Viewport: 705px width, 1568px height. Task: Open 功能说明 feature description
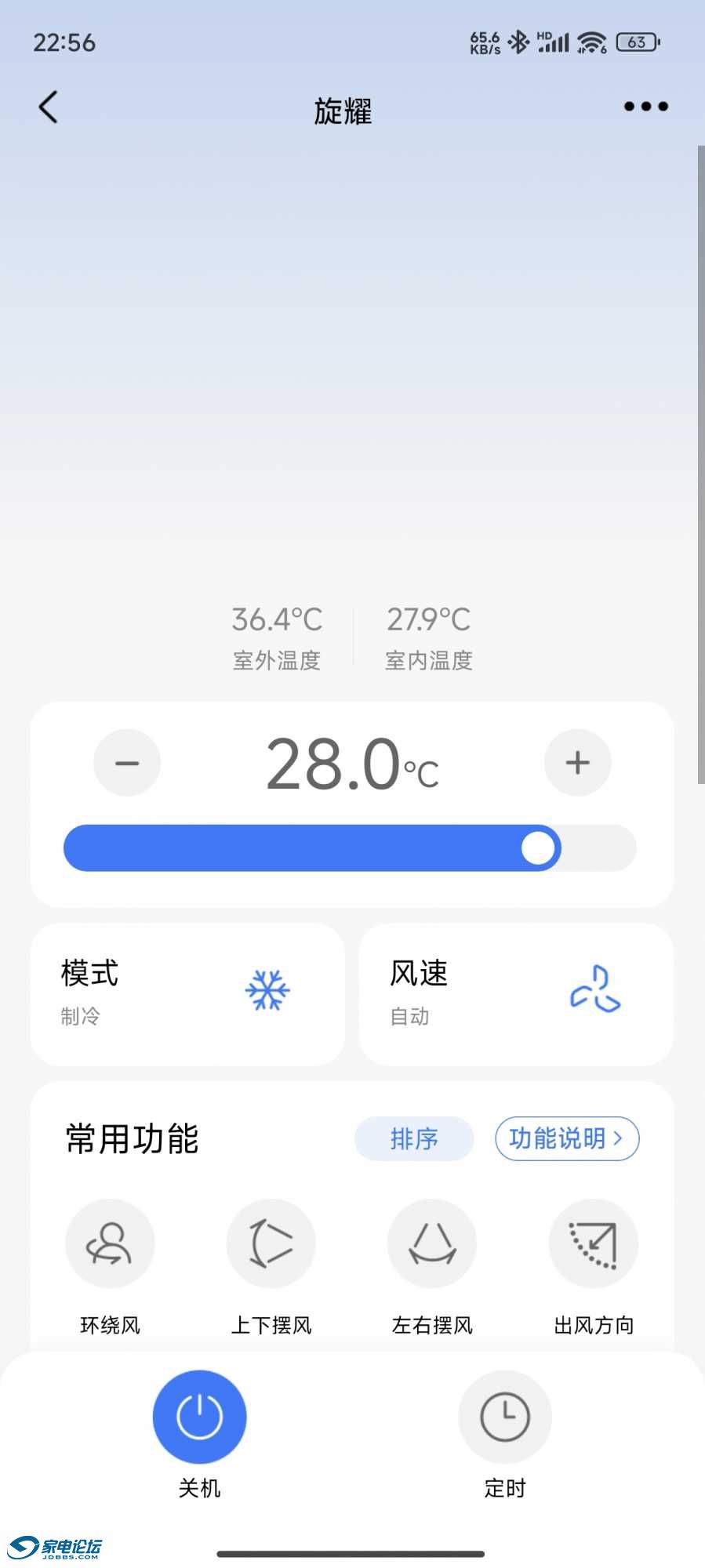pyautogui.click(x=567, y=1138)
